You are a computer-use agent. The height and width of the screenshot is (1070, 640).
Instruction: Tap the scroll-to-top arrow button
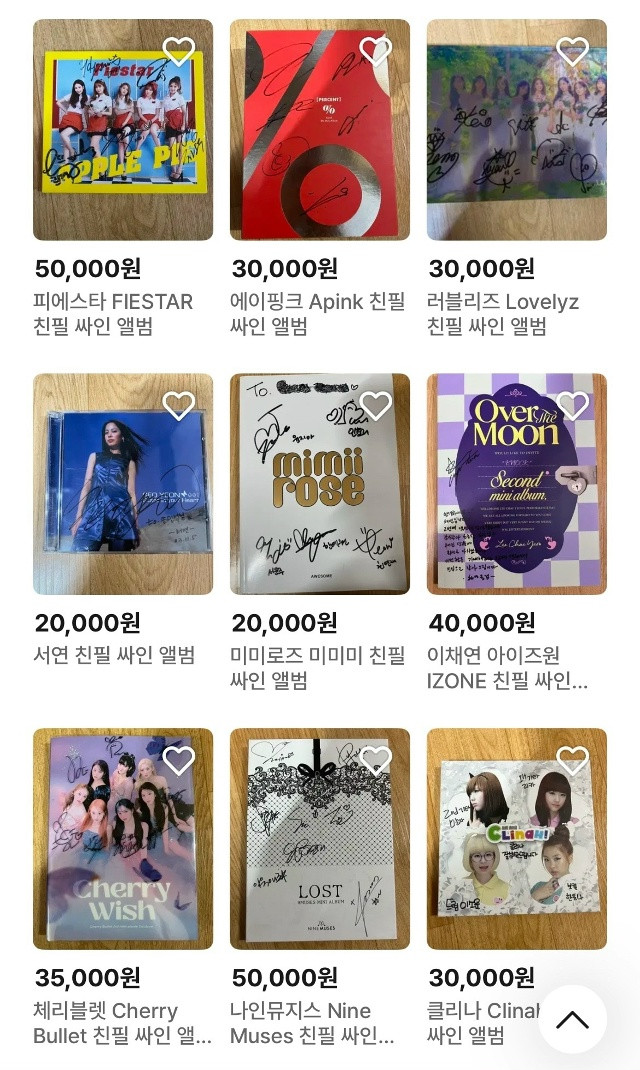(x=572, y=1019)
